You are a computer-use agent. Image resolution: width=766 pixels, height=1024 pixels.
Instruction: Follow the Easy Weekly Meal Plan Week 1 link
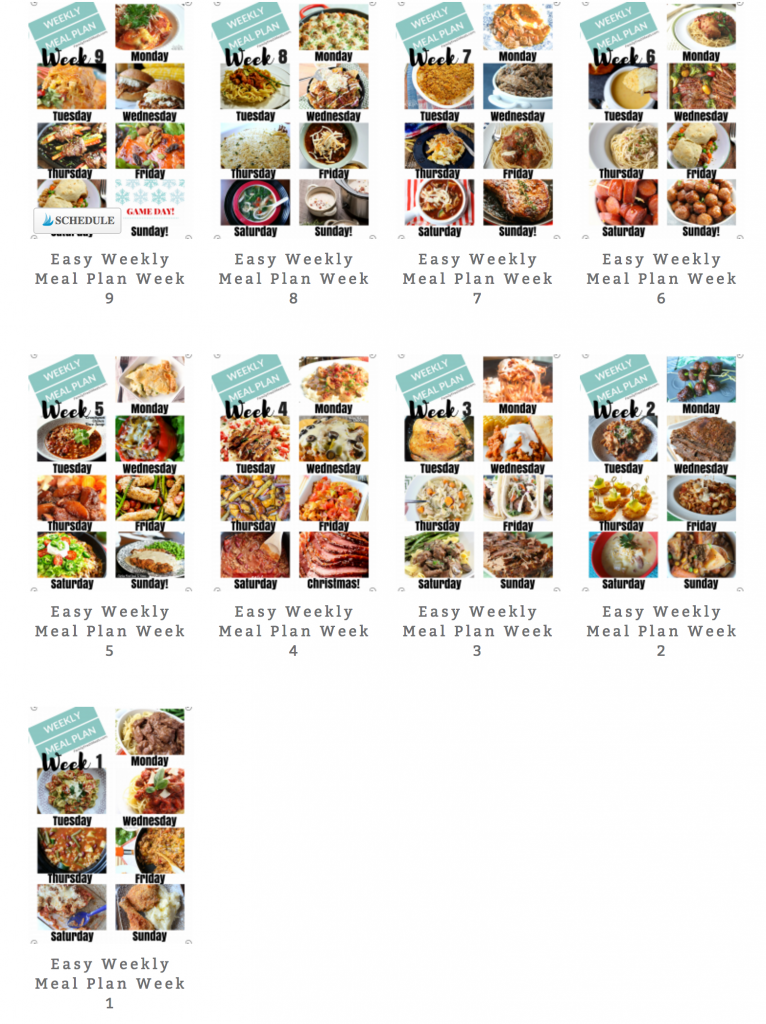[x=110, y=983]
